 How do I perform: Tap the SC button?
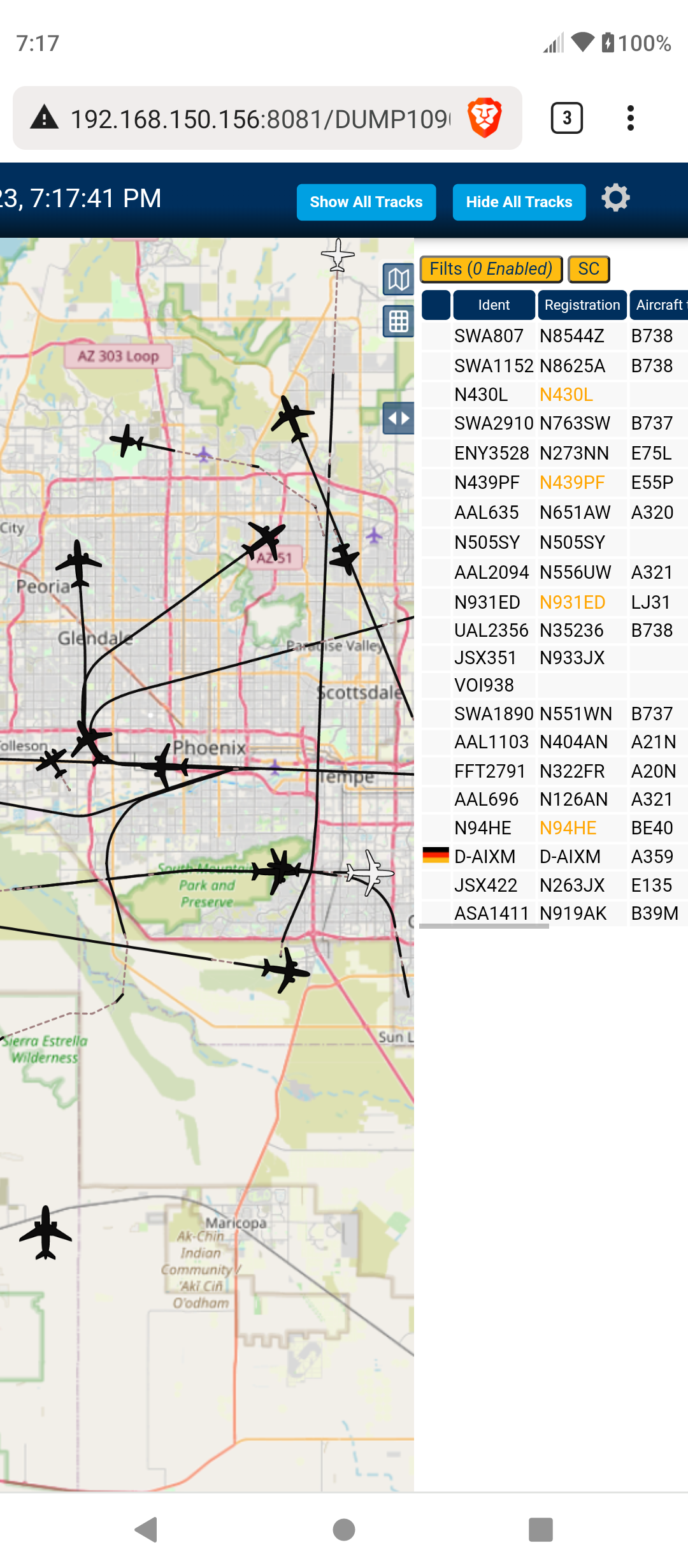589,269
